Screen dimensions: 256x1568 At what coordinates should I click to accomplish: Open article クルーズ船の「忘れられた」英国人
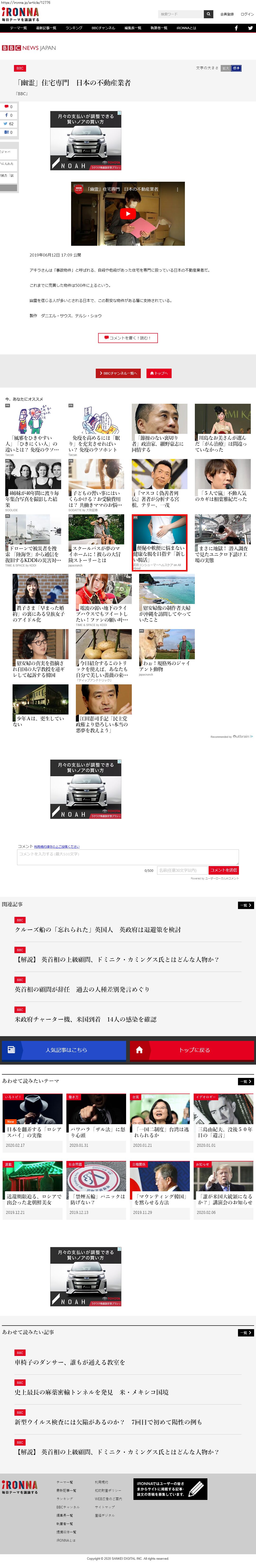click(x=98, y=929)
